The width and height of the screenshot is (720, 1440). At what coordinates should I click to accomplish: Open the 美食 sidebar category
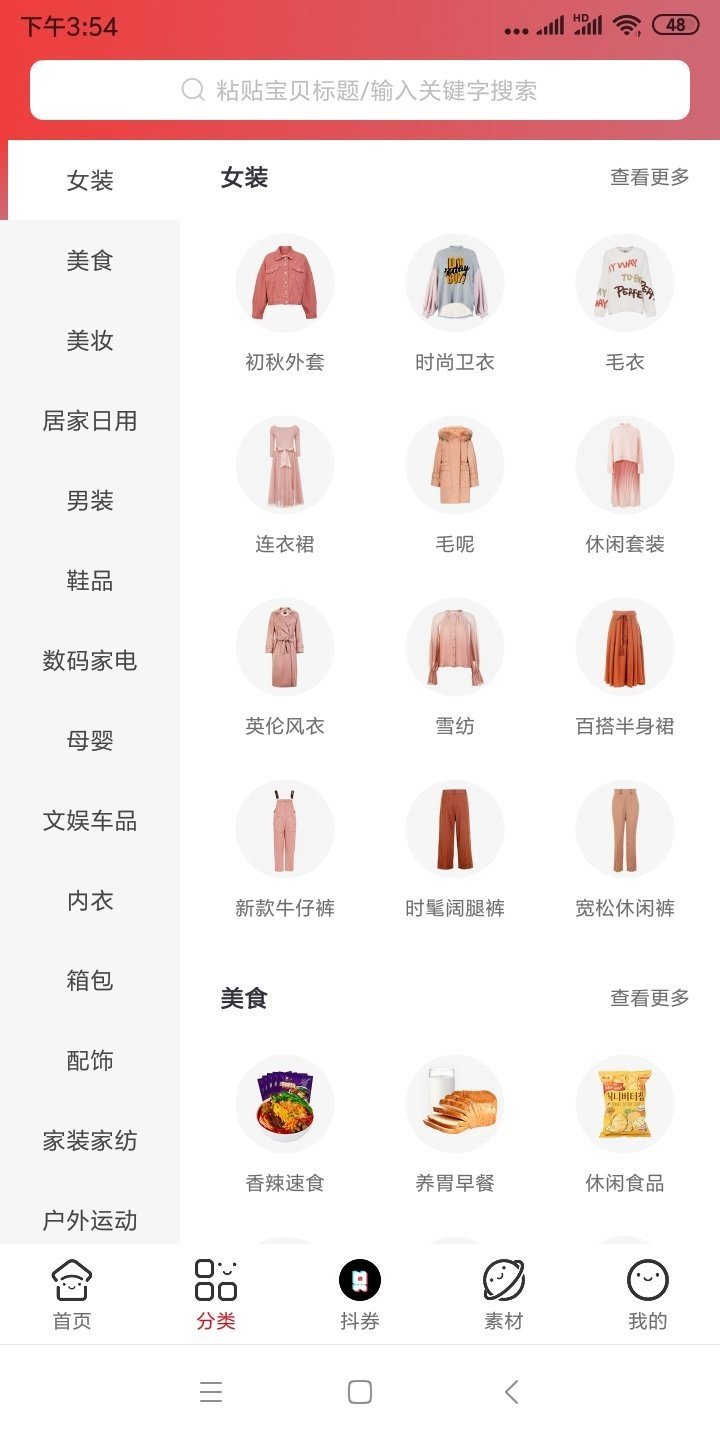90,261
